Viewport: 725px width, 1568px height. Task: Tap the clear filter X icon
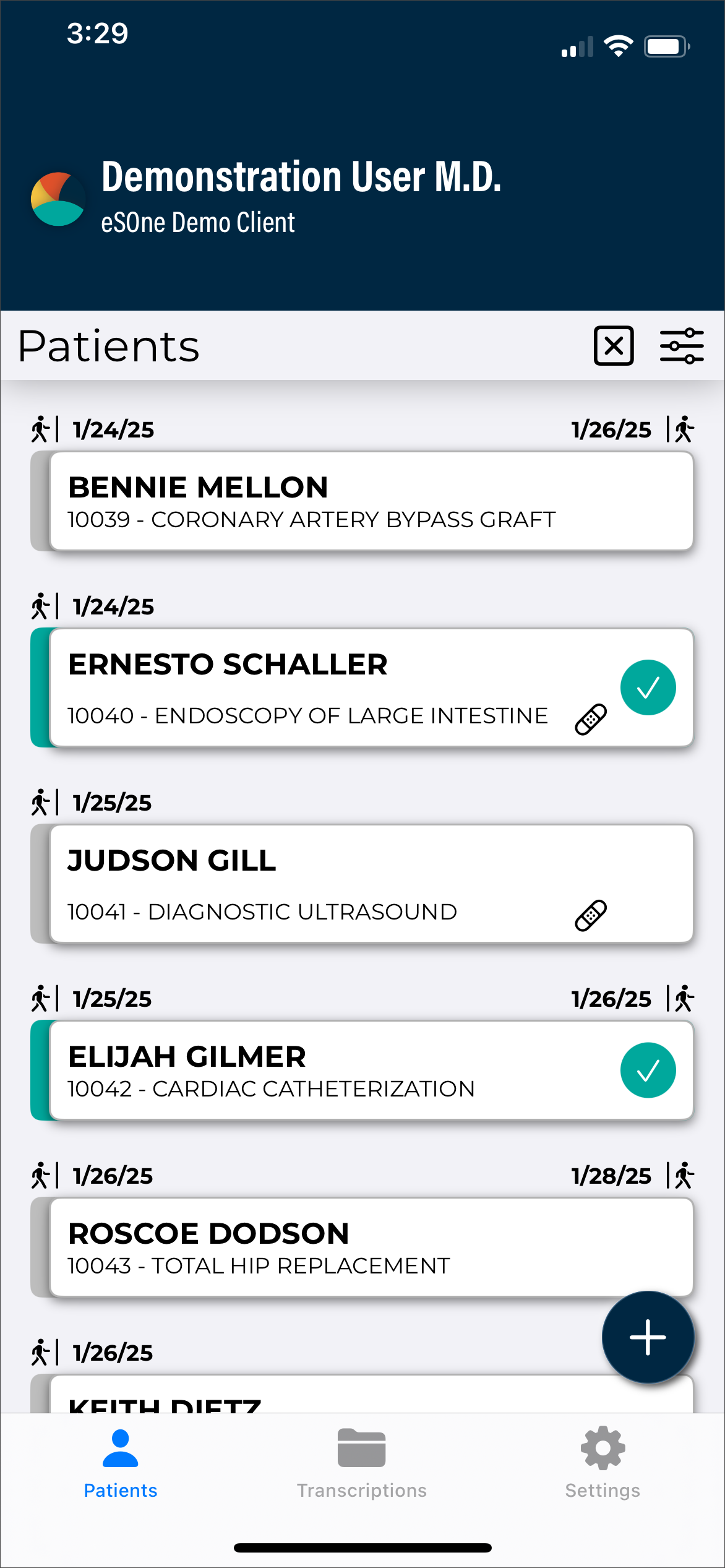click(x=614, y=346)
